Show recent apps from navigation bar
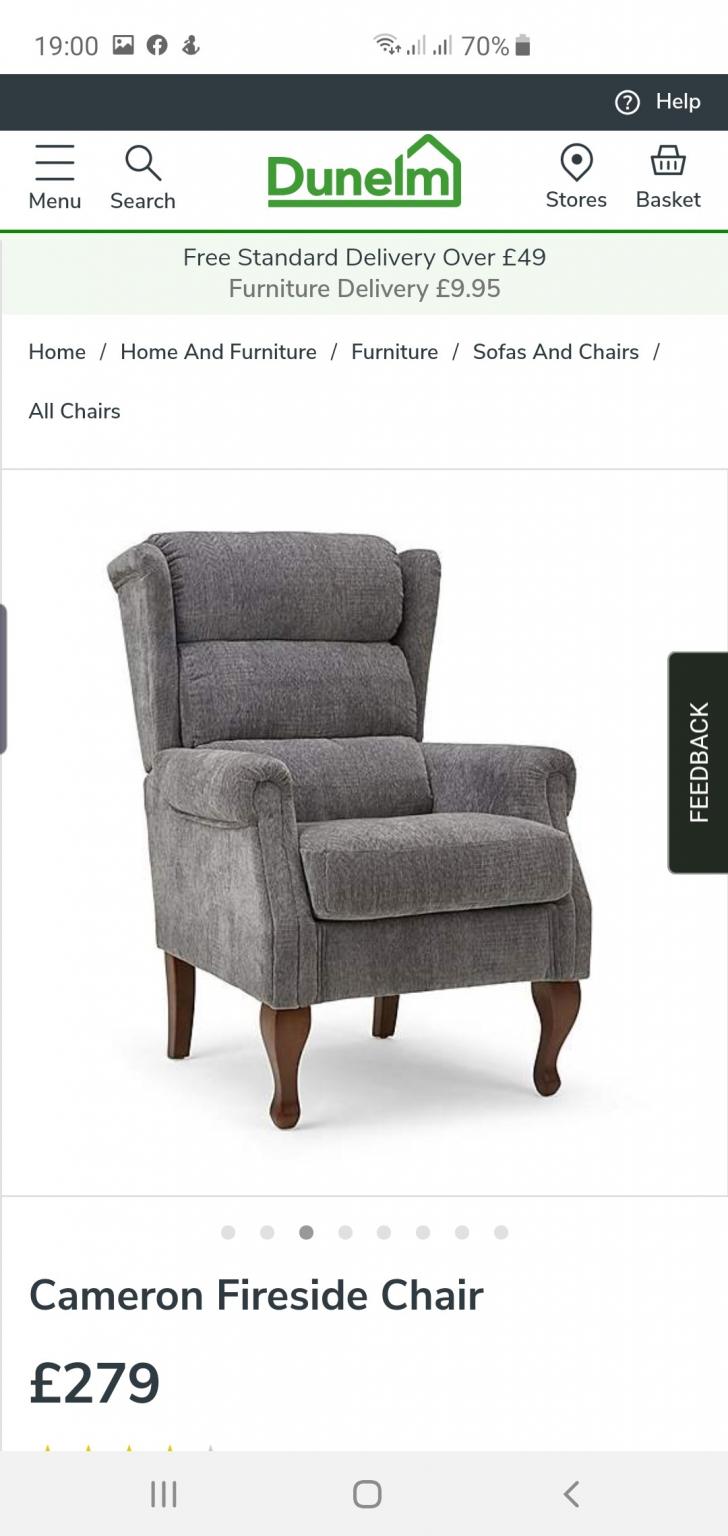Screen dimensions: 728x1536 pyautogui.click(x=163, y=1494)
